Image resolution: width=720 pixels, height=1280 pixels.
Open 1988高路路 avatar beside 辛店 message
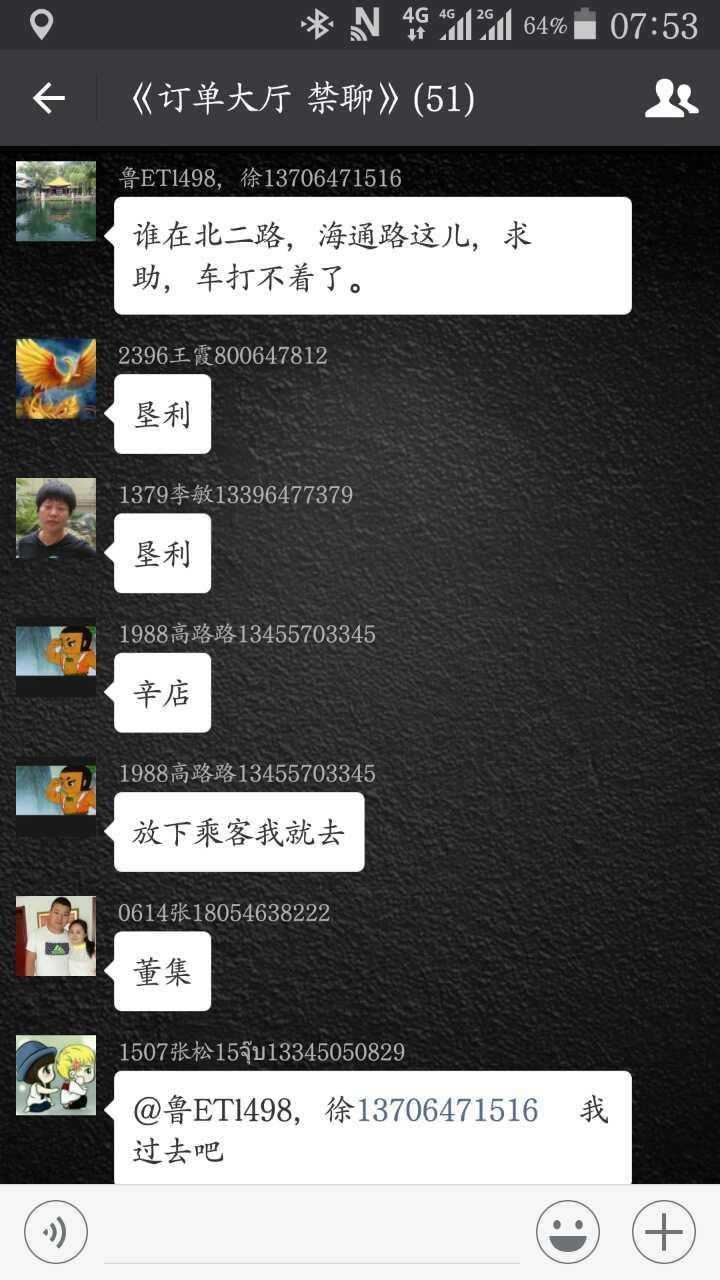coord(56,657)
